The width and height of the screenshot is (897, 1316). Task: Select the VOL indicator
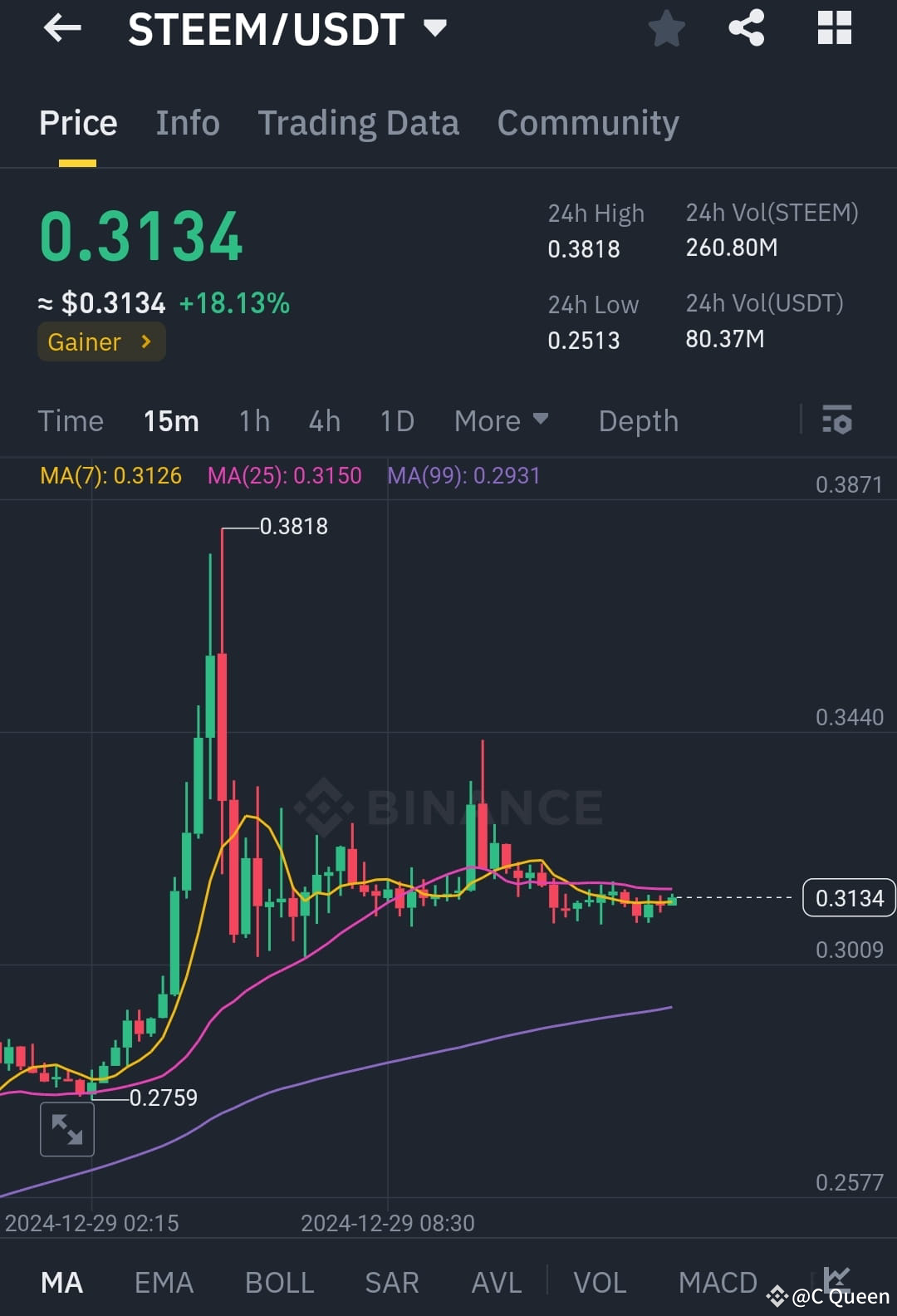click(x=600, y=1282)
